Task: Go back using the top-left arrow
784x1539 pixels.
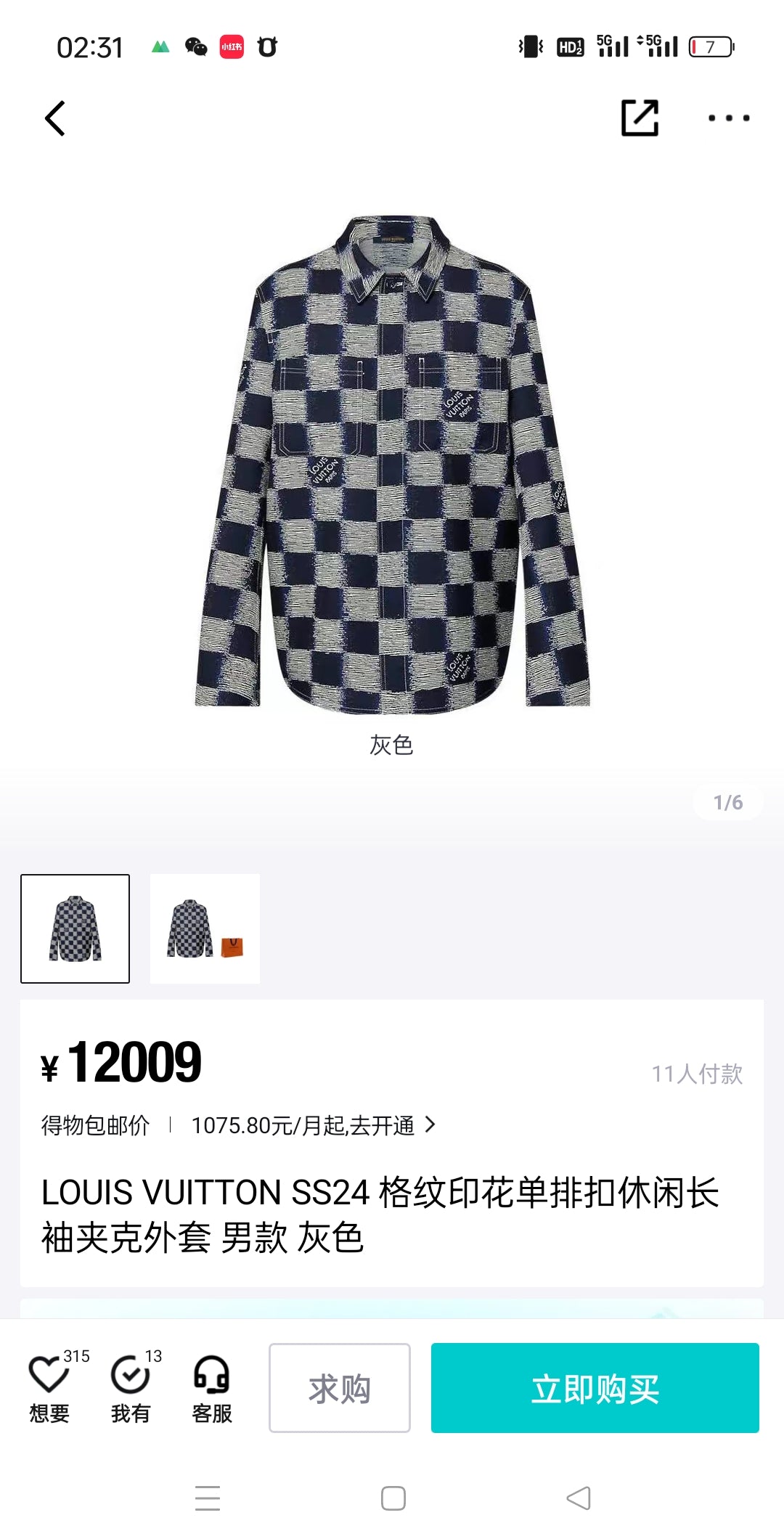Action: tap(55, 118)
